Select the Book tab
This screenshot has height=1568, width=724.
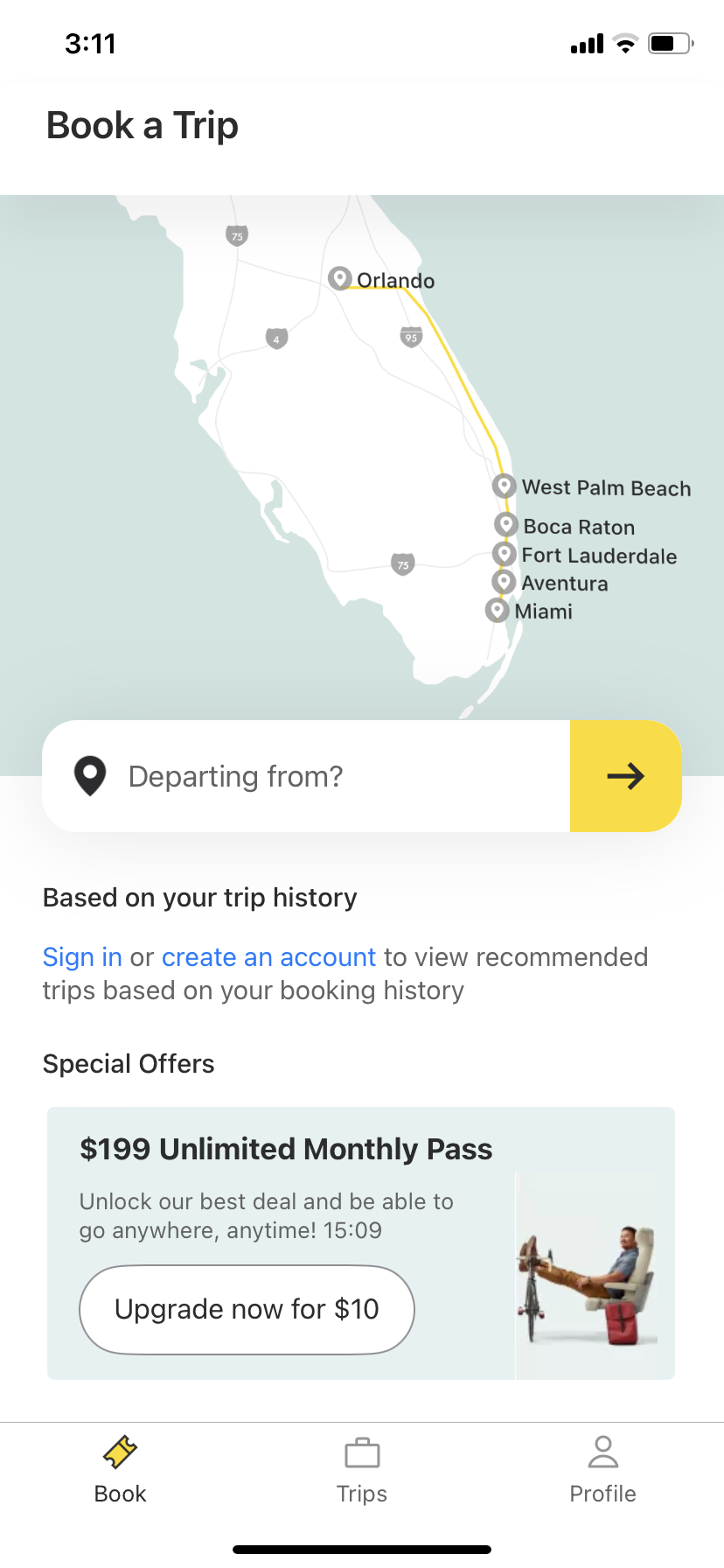121,1469
